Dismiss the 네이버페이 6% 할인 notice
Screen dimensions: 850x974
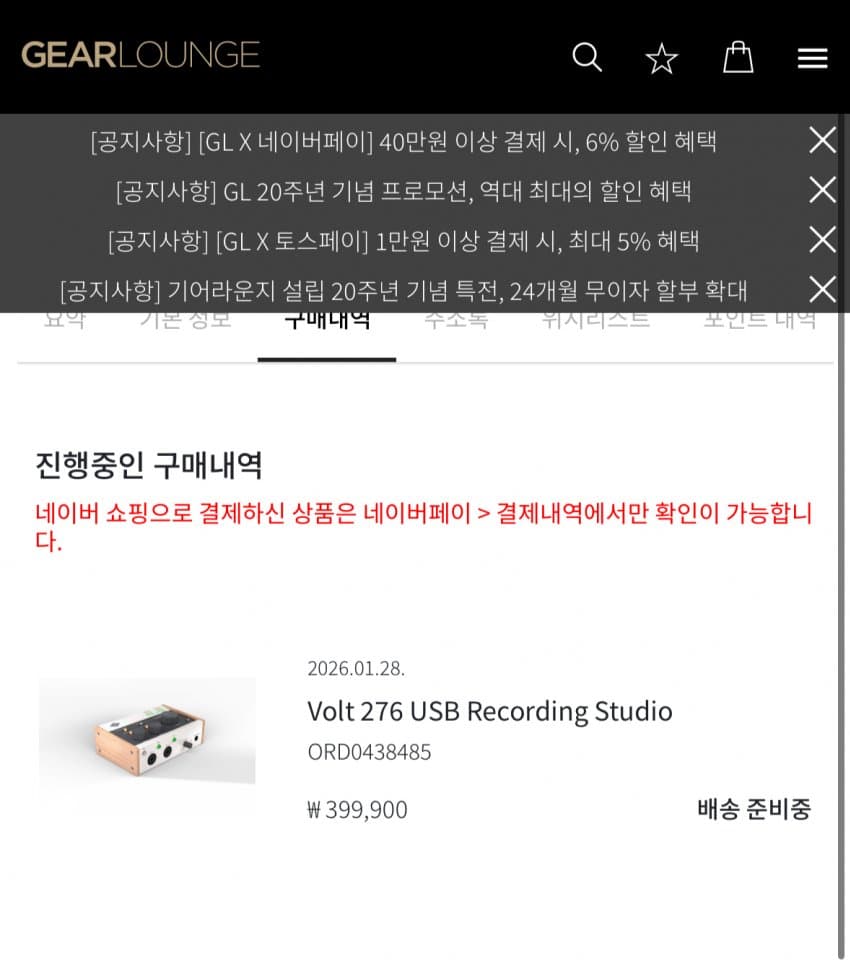(822, 140)
